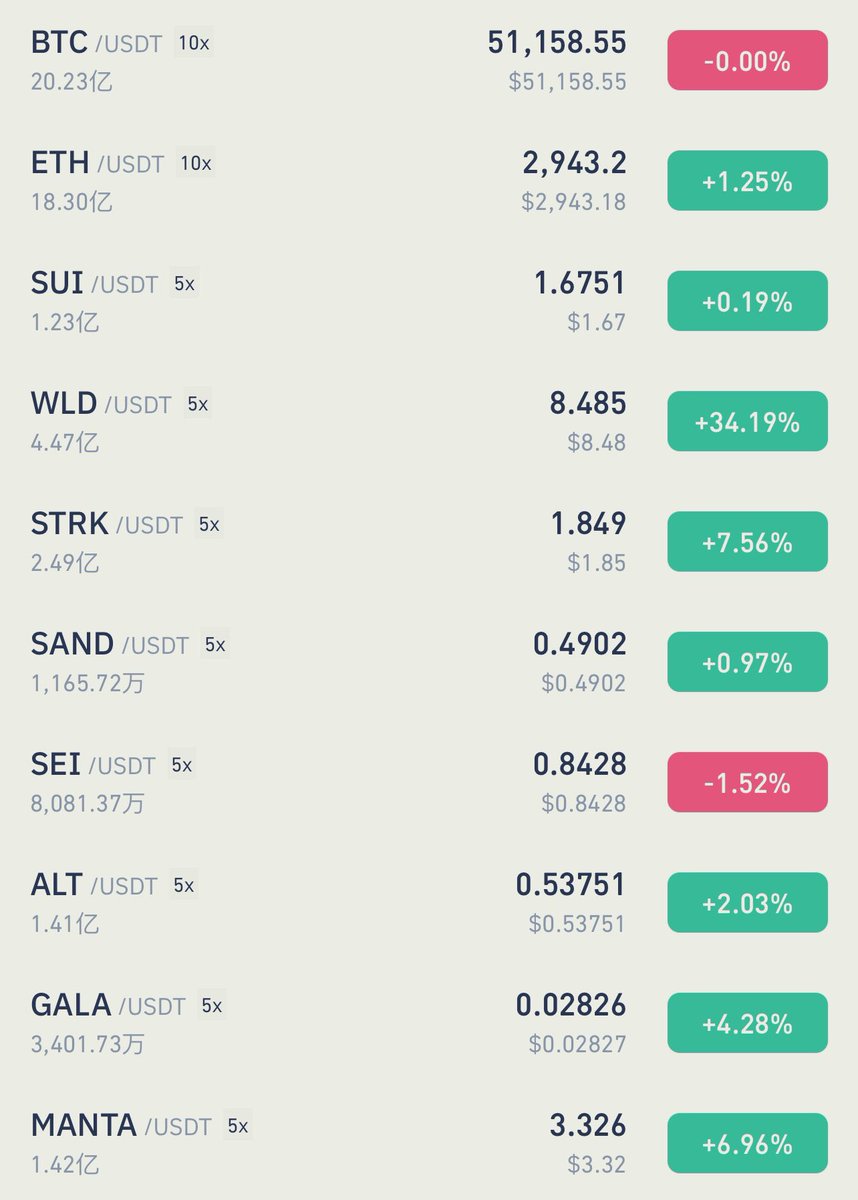This screenshot has height=1200, width=858.
Task: Tap the +34.19% change badge for WLD
Action: (x=747, y=422)
